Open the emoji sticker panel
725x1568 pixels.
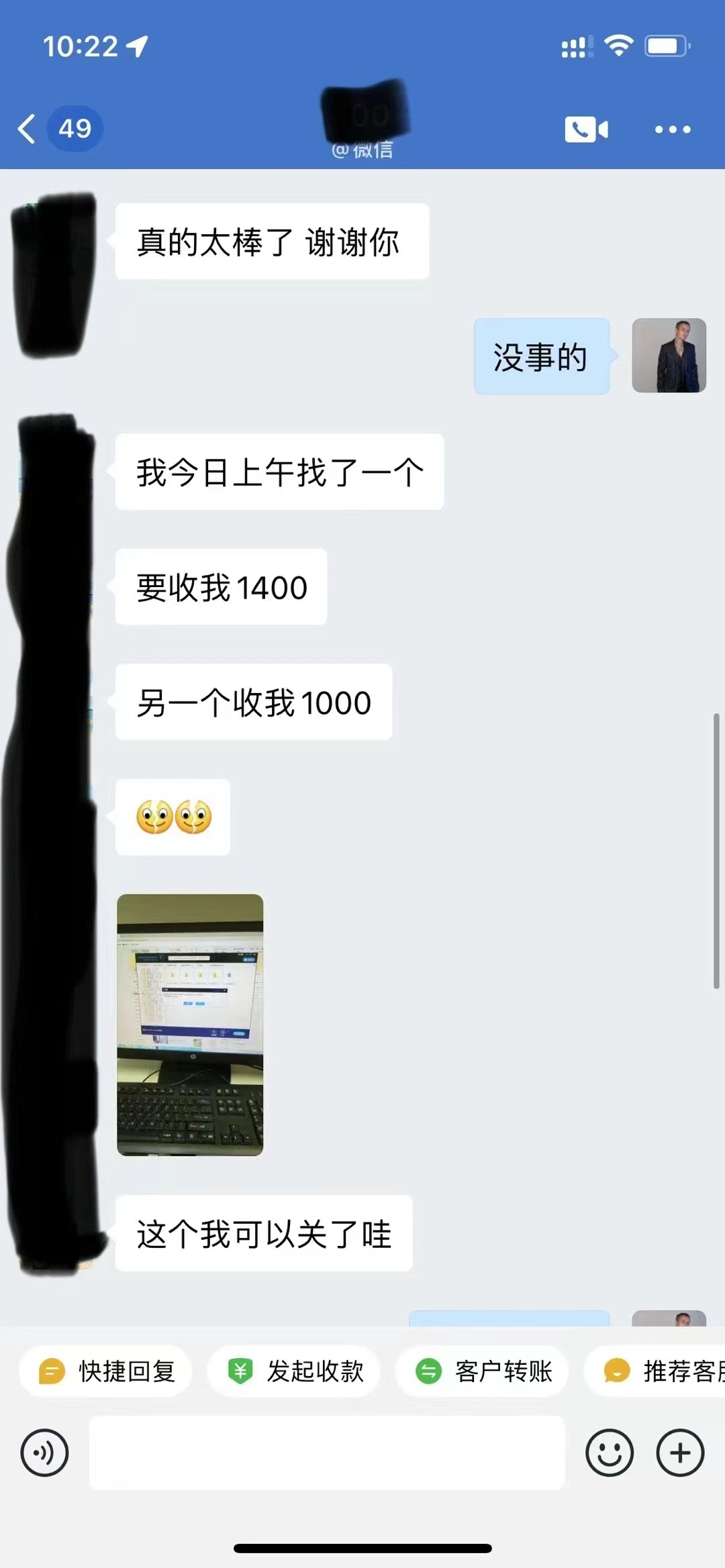pos(609,1453)
